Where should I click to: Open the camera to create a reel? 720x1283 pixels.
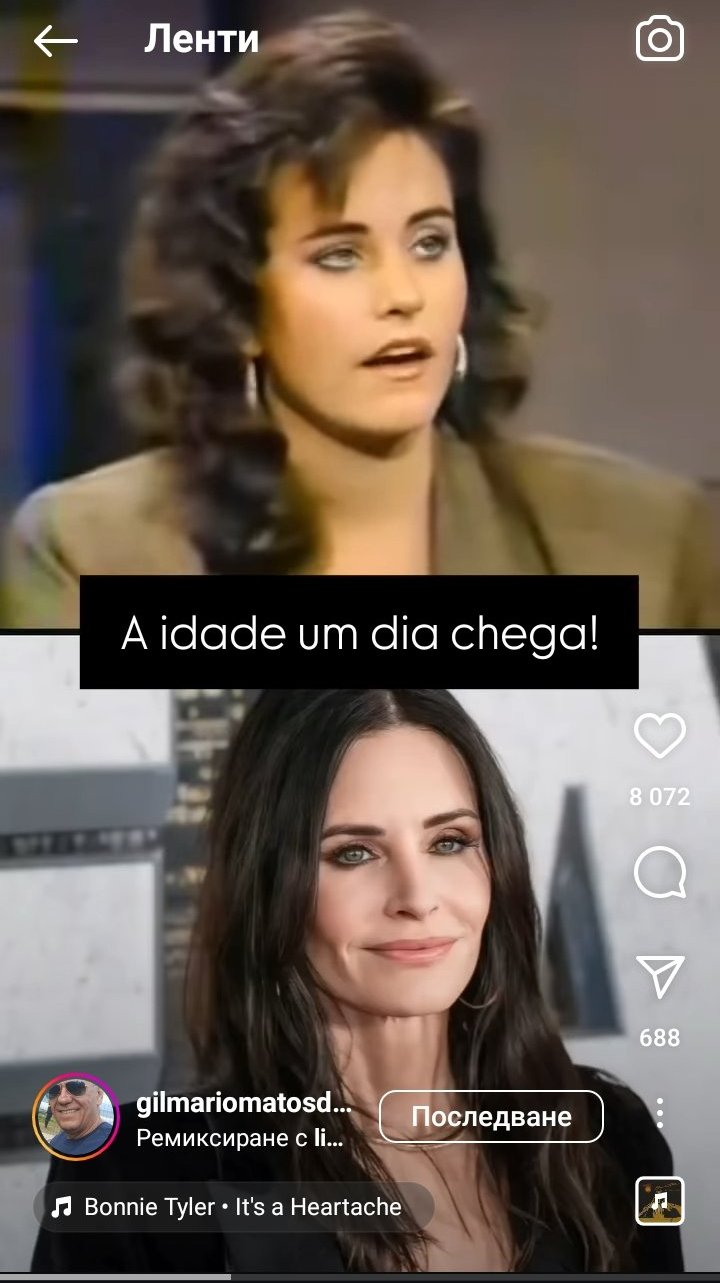pyautogui.click(x=660, y=40)
